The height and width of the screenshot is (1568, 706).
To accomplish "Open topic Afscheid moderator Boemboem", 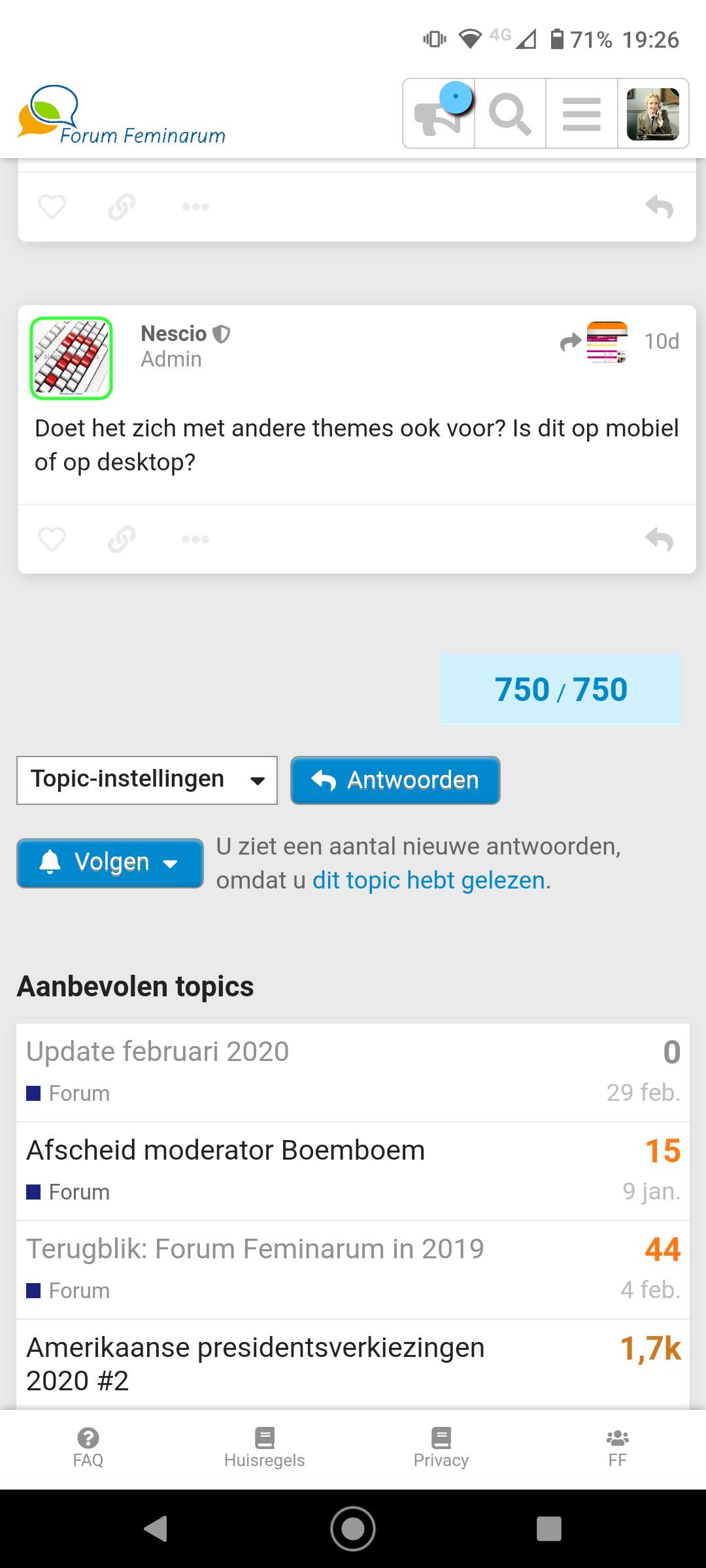I will click(226, 1151).
